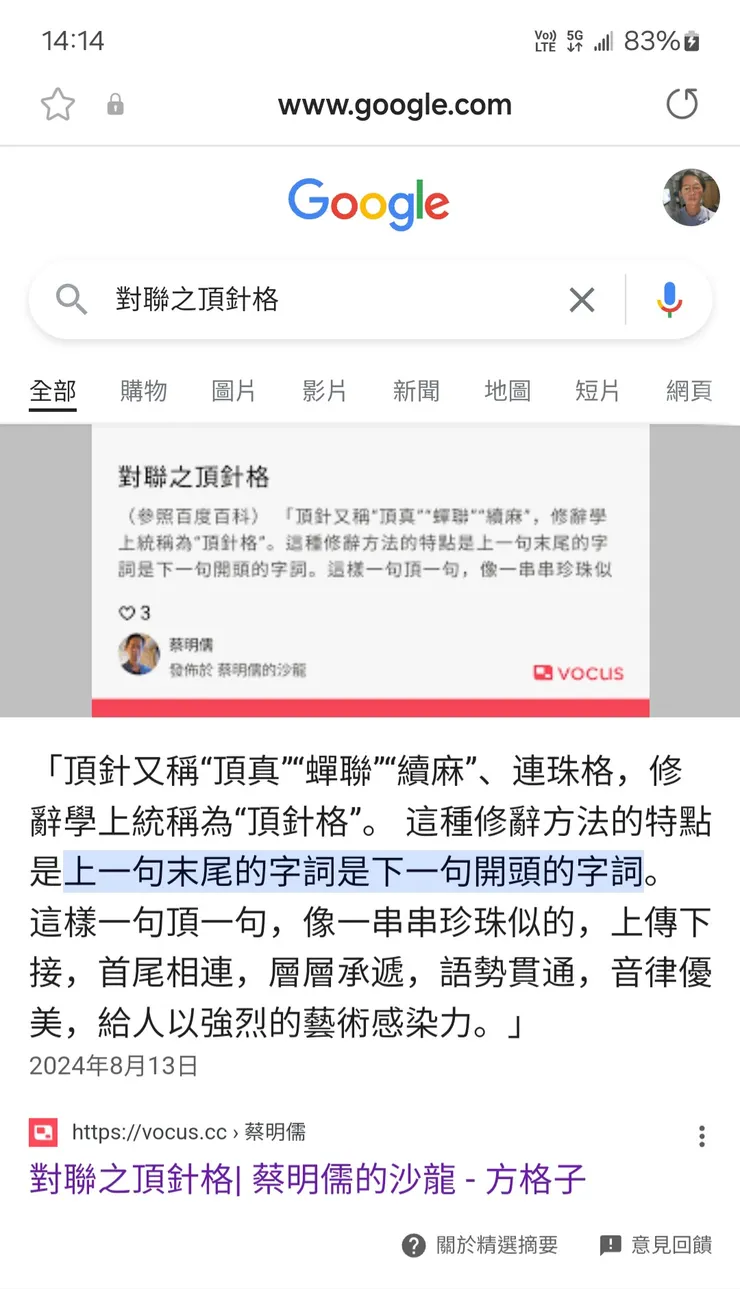Click the heart like icon showing 3 likes
The image size is (740, 1289).
click(x=130, y=614)
